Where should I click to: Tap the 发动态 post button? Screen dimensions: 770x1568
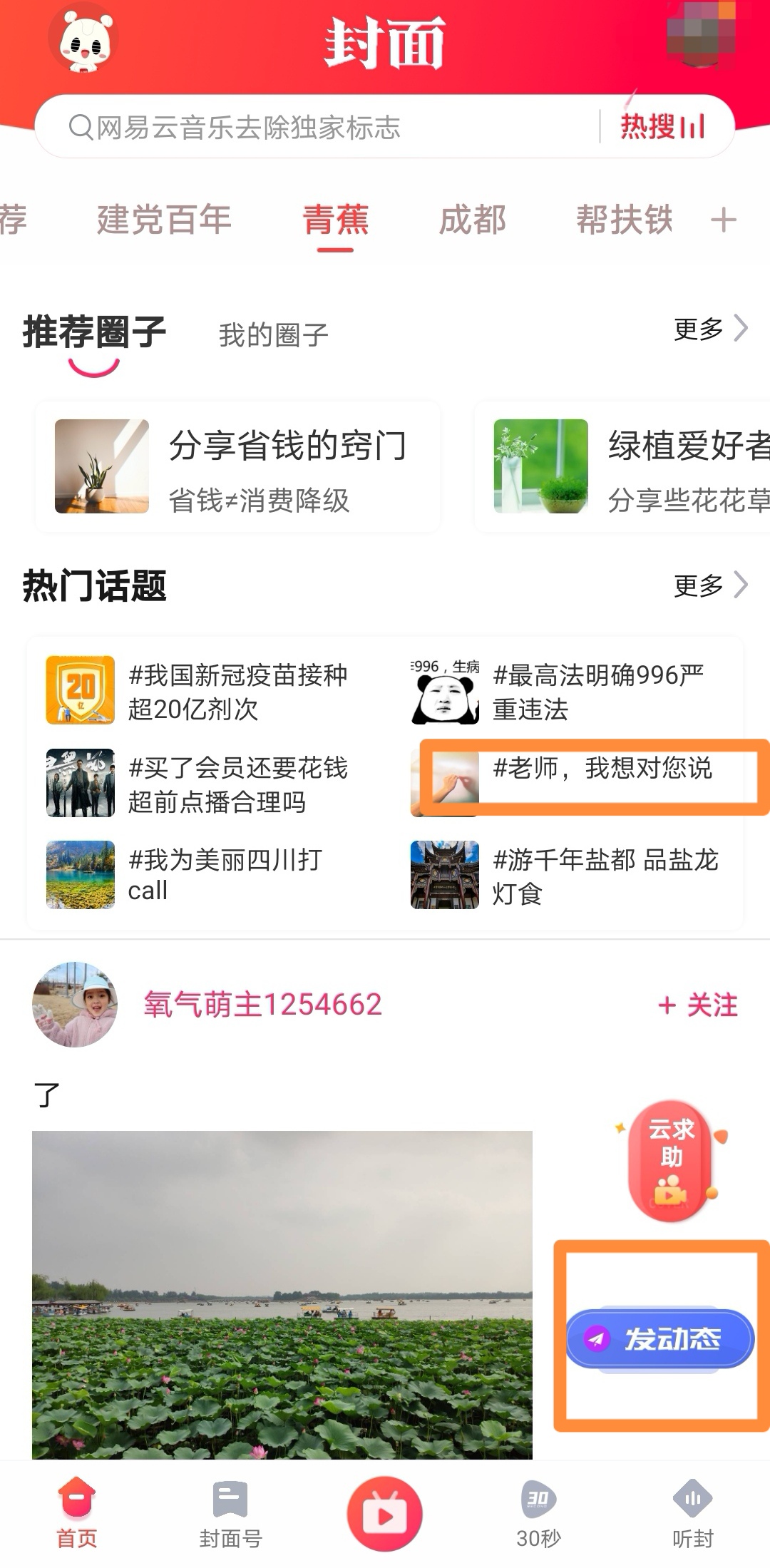click(x=659, y=1339)
